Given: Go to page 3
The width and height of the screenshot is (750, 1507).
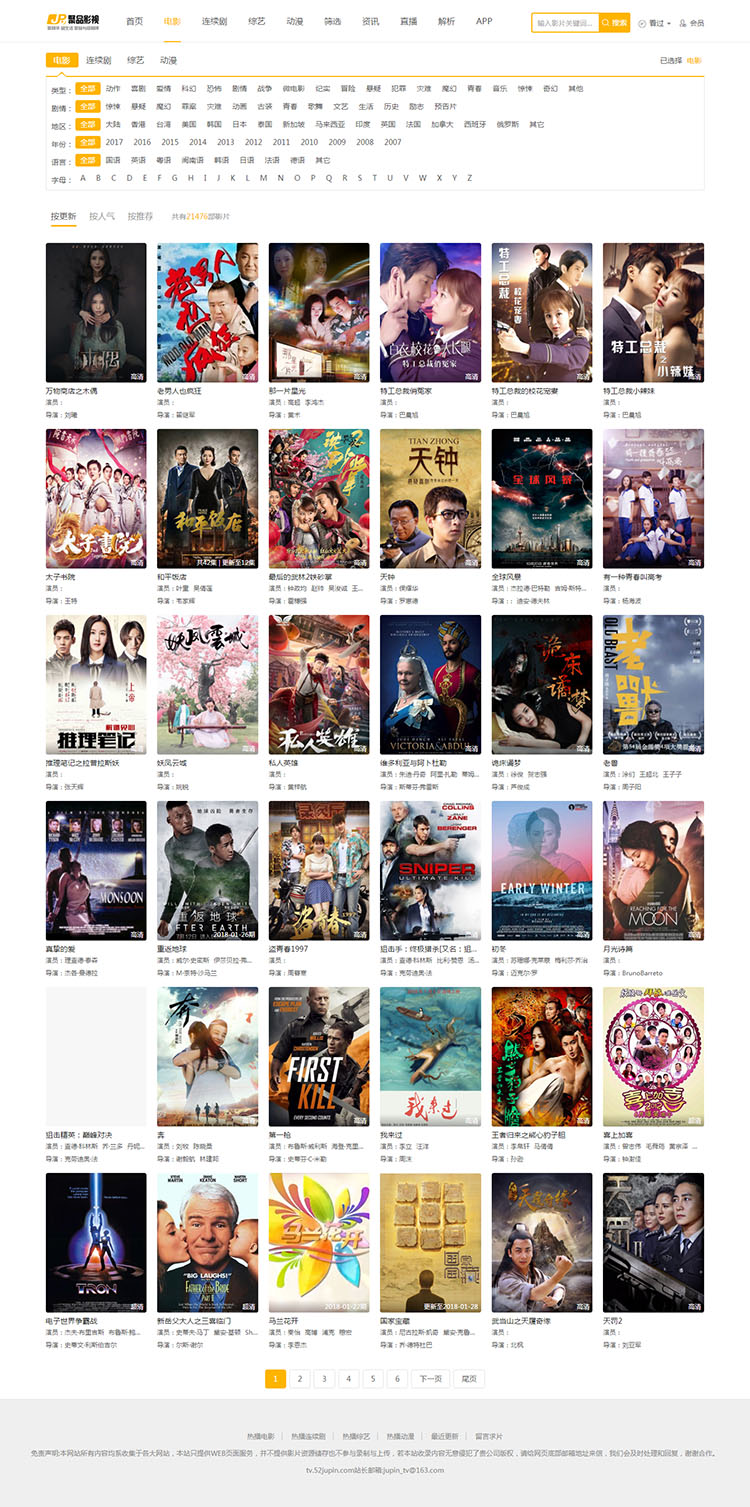Looking at the screenshot, I should click(x=324, y=1379).
